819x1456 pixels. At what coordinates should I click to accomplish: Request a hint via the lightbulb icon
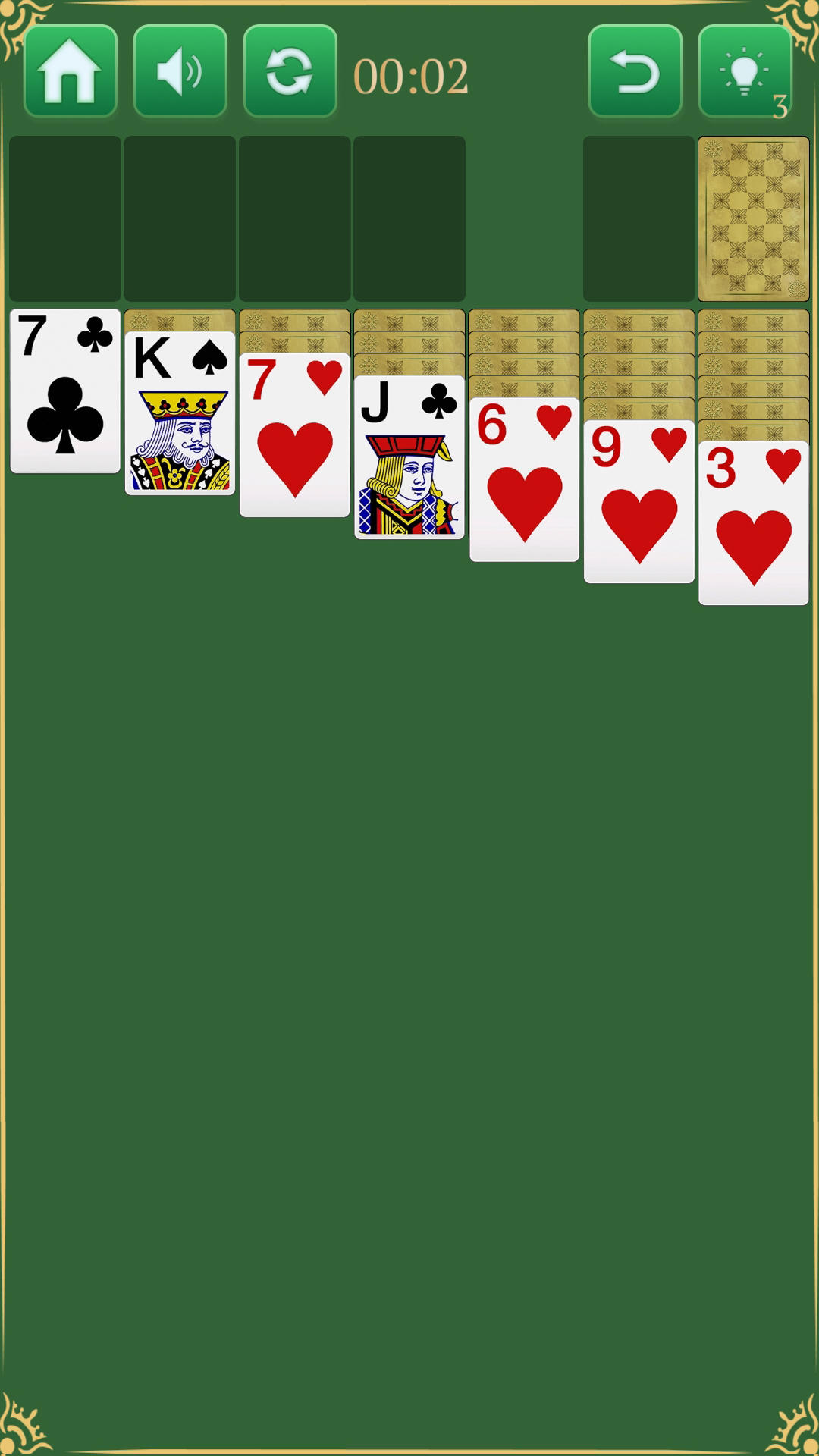(x=745, y=71)
